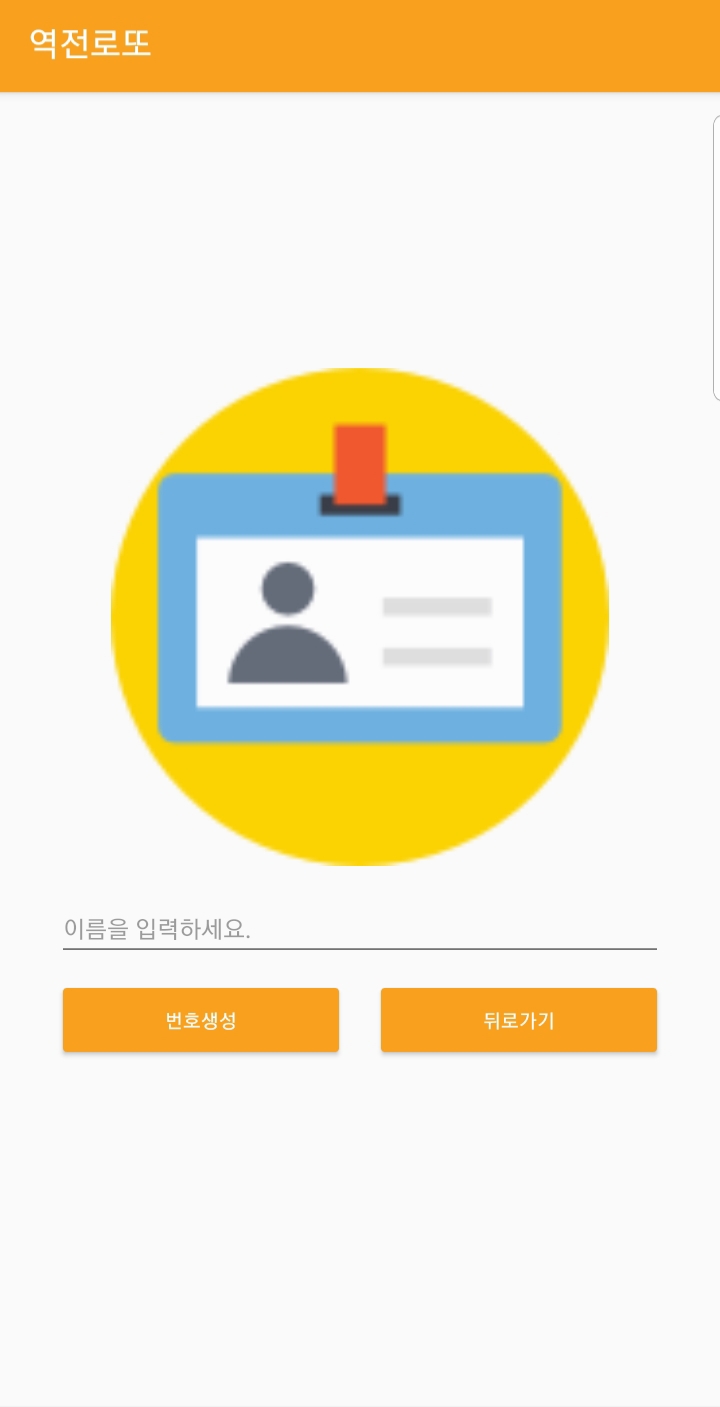Click the scrollbar on the right edge
The image size is (720, 1407).
pyautogui.click(x=716, y=260)
